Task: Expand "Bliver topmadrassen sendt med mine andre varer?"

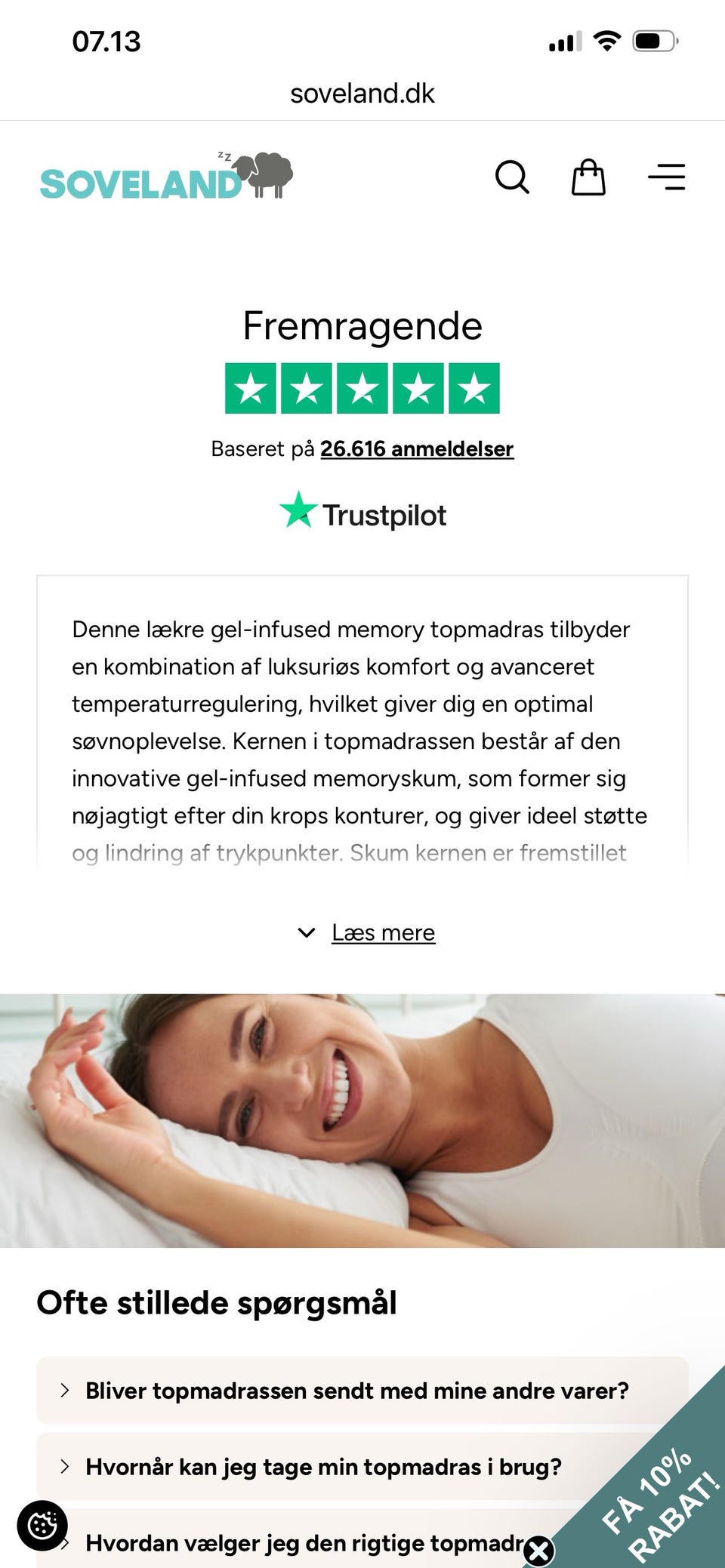Action: (362, 1391)
